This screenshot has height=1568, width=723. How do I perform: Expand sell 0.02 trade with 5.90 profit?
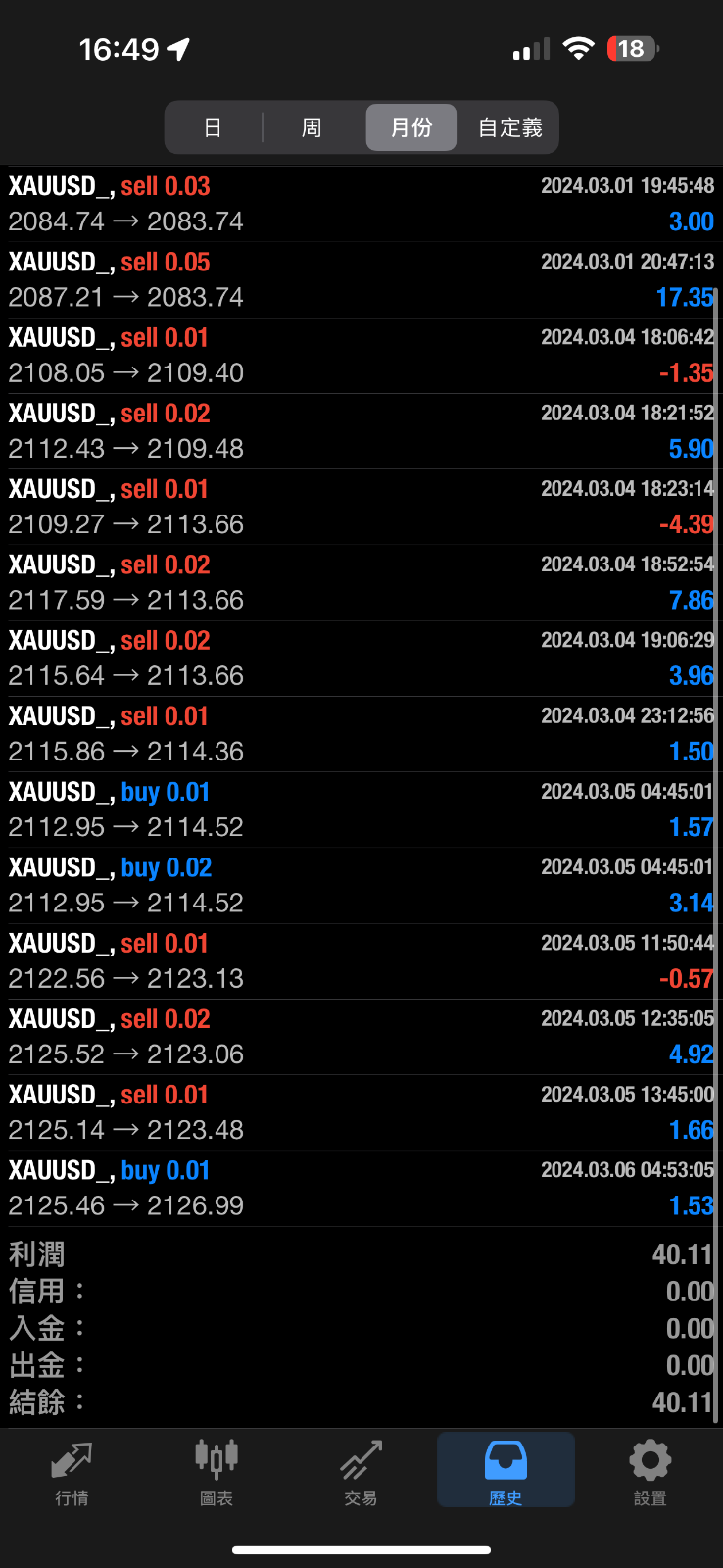361,430
